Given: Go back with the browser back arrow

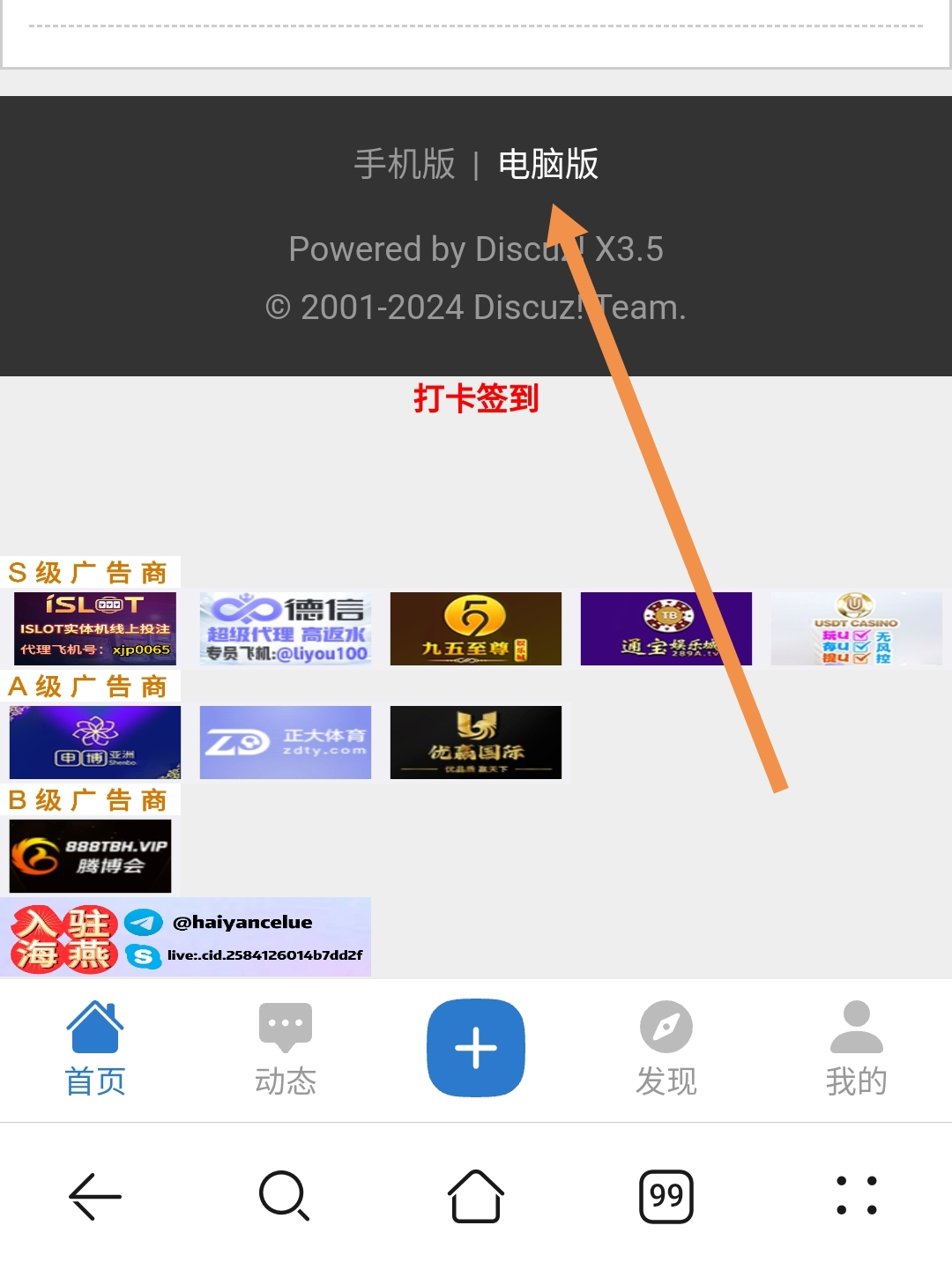Looking at the screenshot, I should [x=95, y=1197].
